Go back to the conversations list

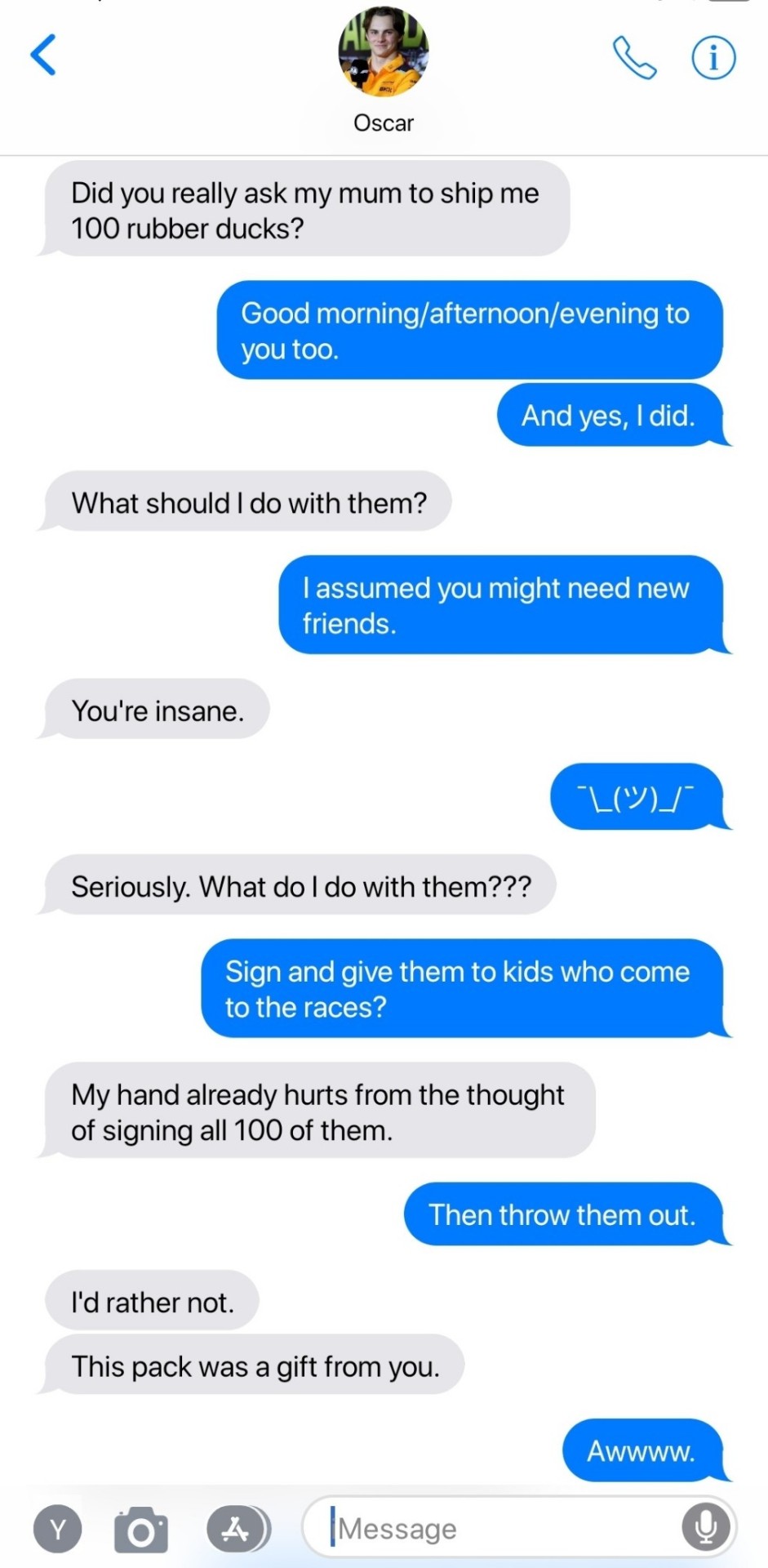tap(43, 55)
